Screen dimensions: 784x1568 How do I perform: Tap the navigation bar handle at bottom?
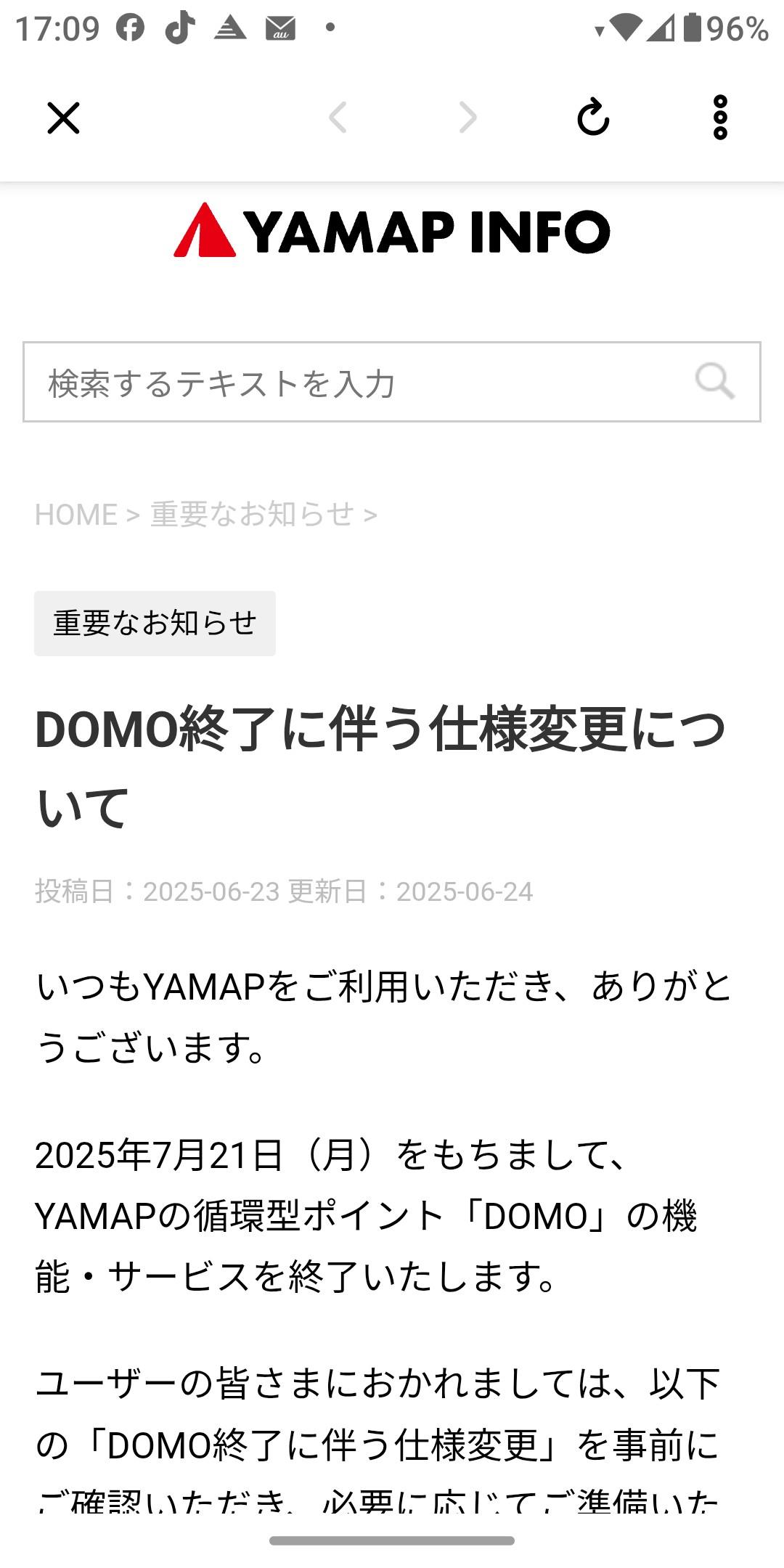click(x=392, y=1539)
